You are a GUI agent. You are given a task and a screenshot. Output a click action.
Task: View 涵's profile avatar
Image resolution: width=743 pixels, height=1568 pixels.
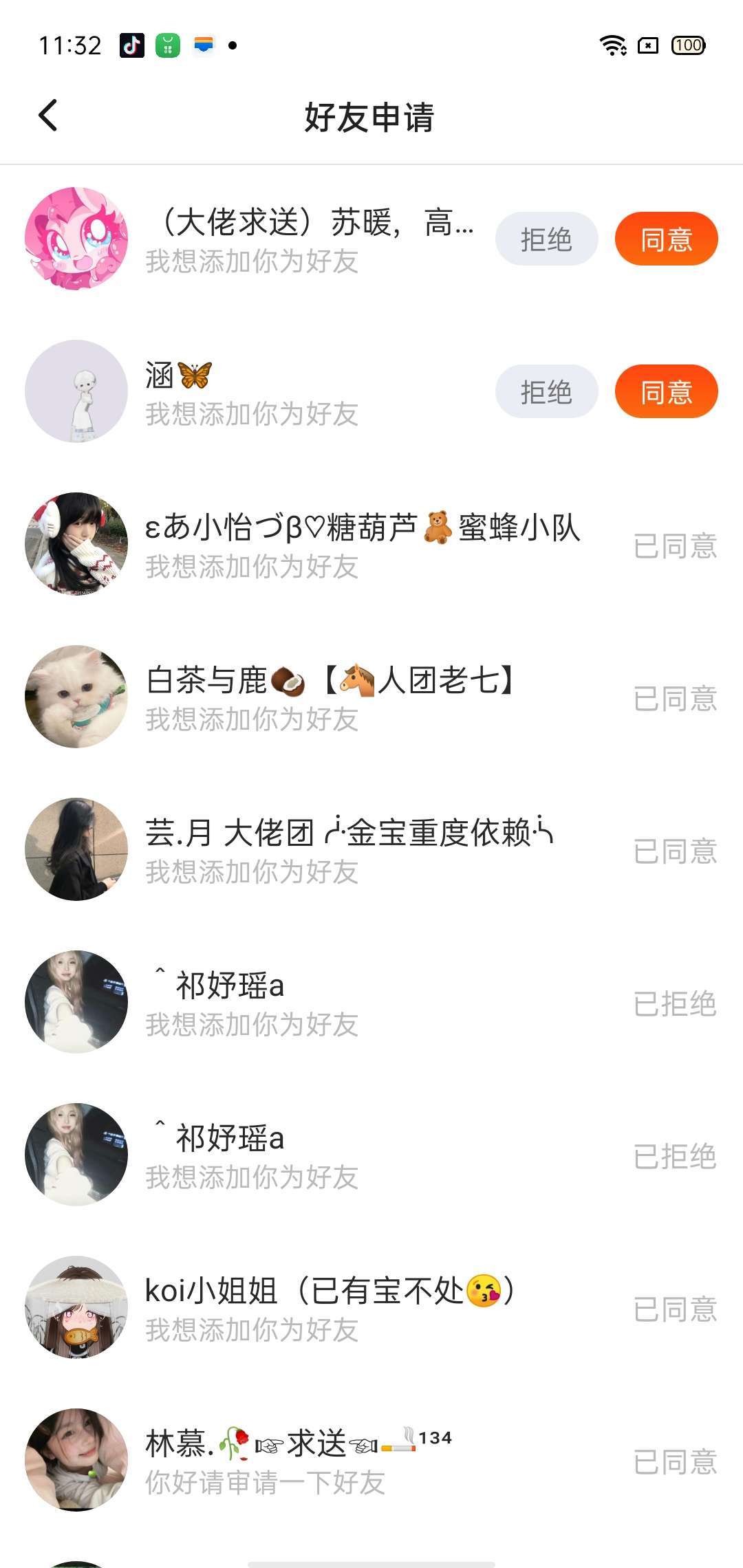pos(76,391)
